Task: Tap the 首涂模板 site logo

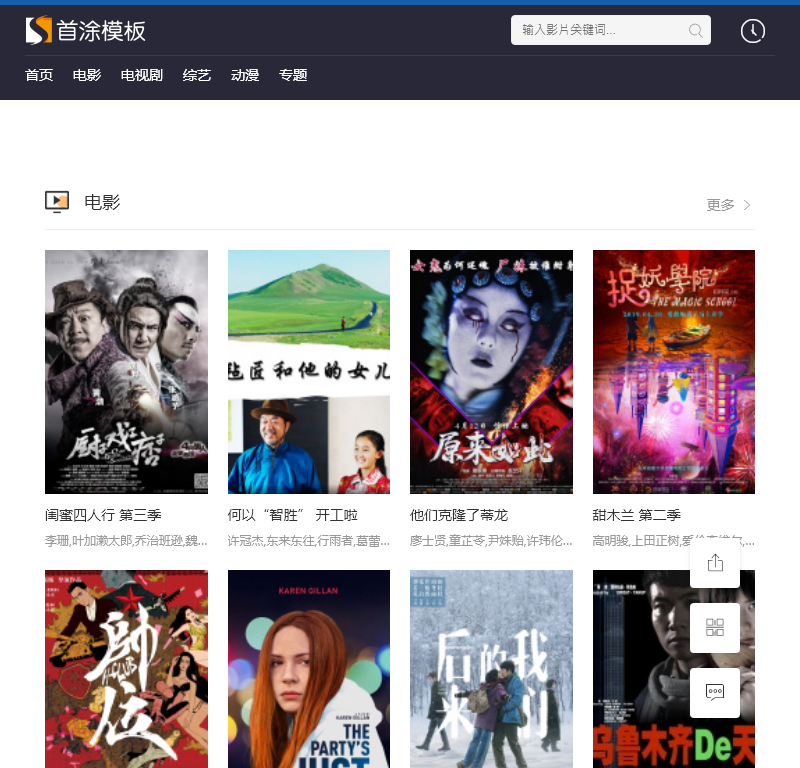Action: click(86, 31)
